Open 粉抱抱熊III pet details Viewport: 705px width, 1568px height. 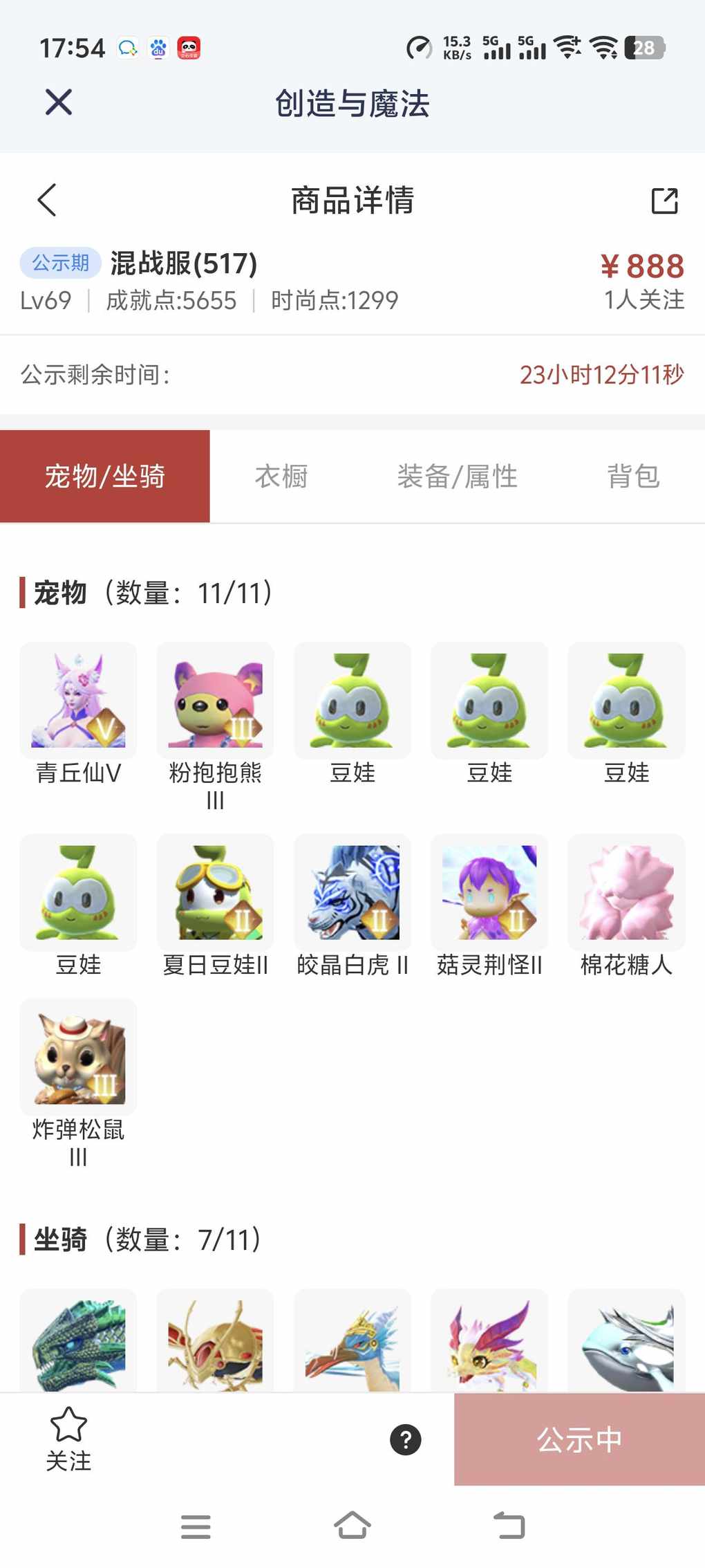click(215, 701)
